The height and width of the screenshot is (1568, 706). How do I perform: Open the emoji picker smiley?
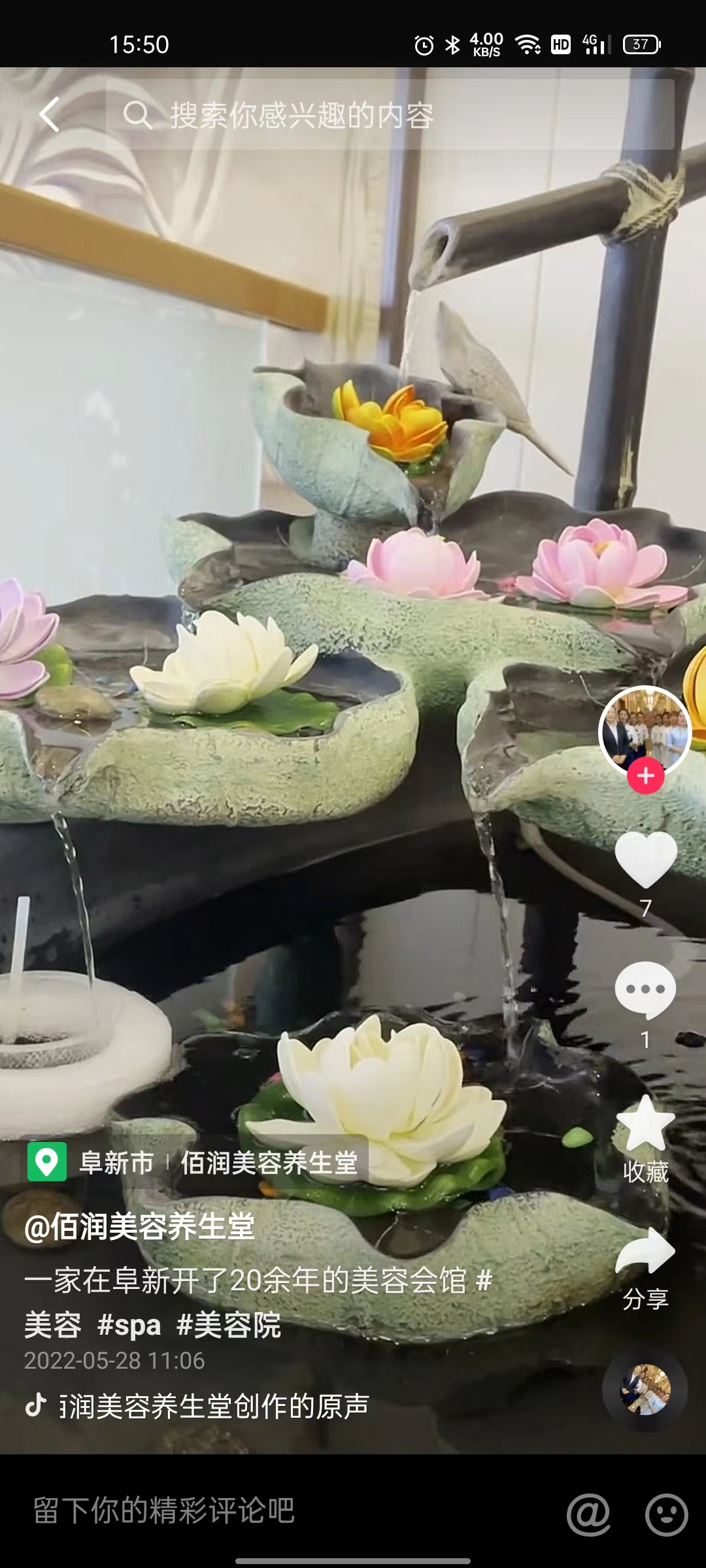click(x=666, y=1513)
